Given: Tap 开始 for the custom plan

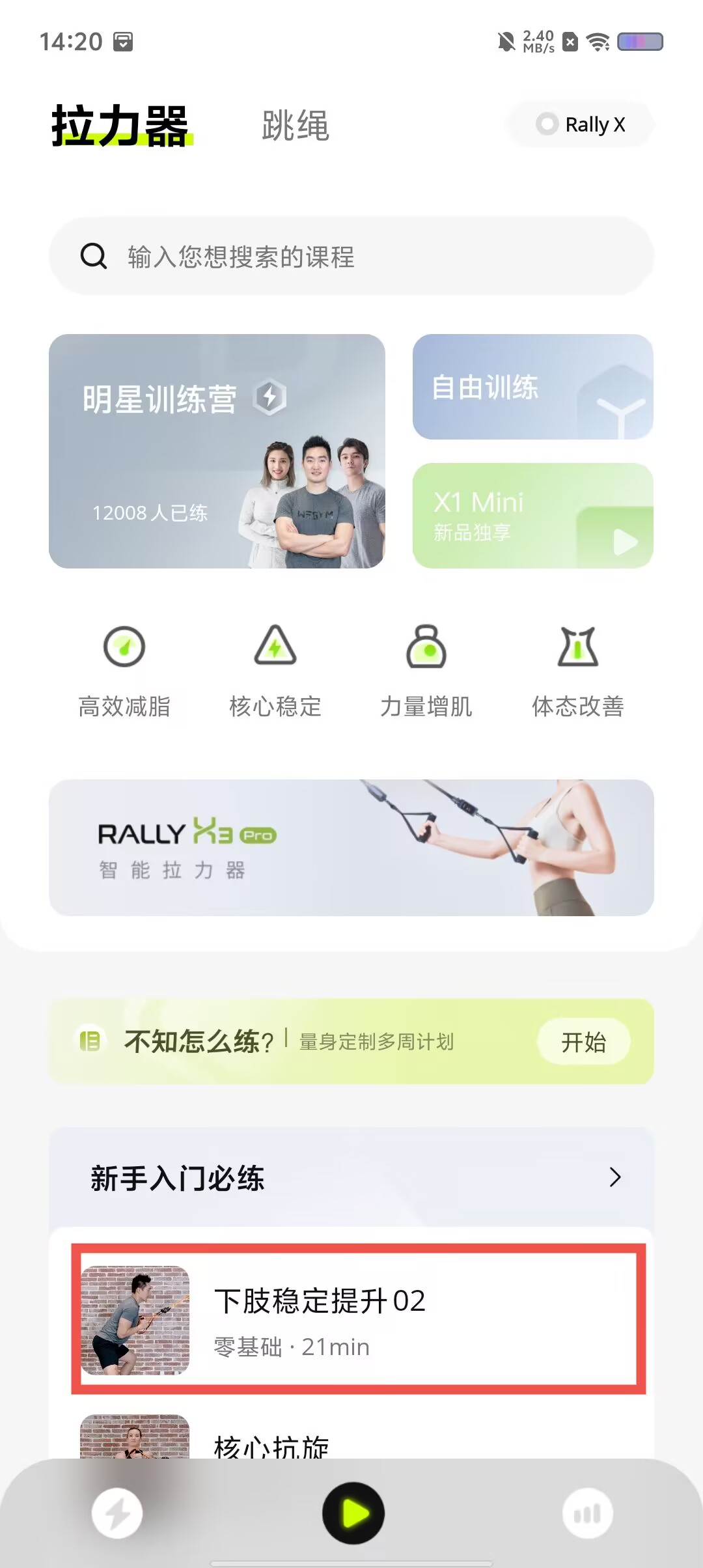Looking at the screenshot, I should coord(583,1042).
